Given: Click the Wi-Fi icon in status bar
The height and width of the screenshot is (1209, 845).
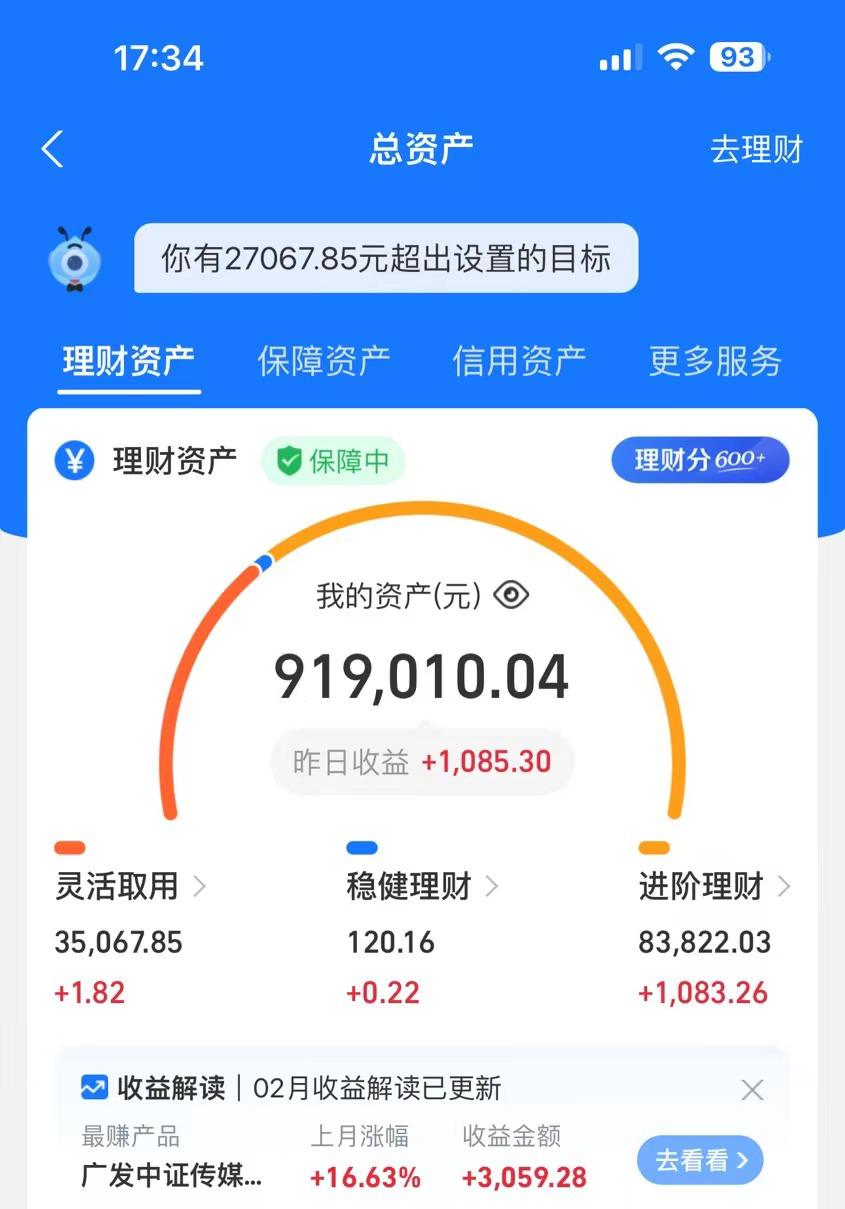Looking at the screenshot, I should pos(674,58).
